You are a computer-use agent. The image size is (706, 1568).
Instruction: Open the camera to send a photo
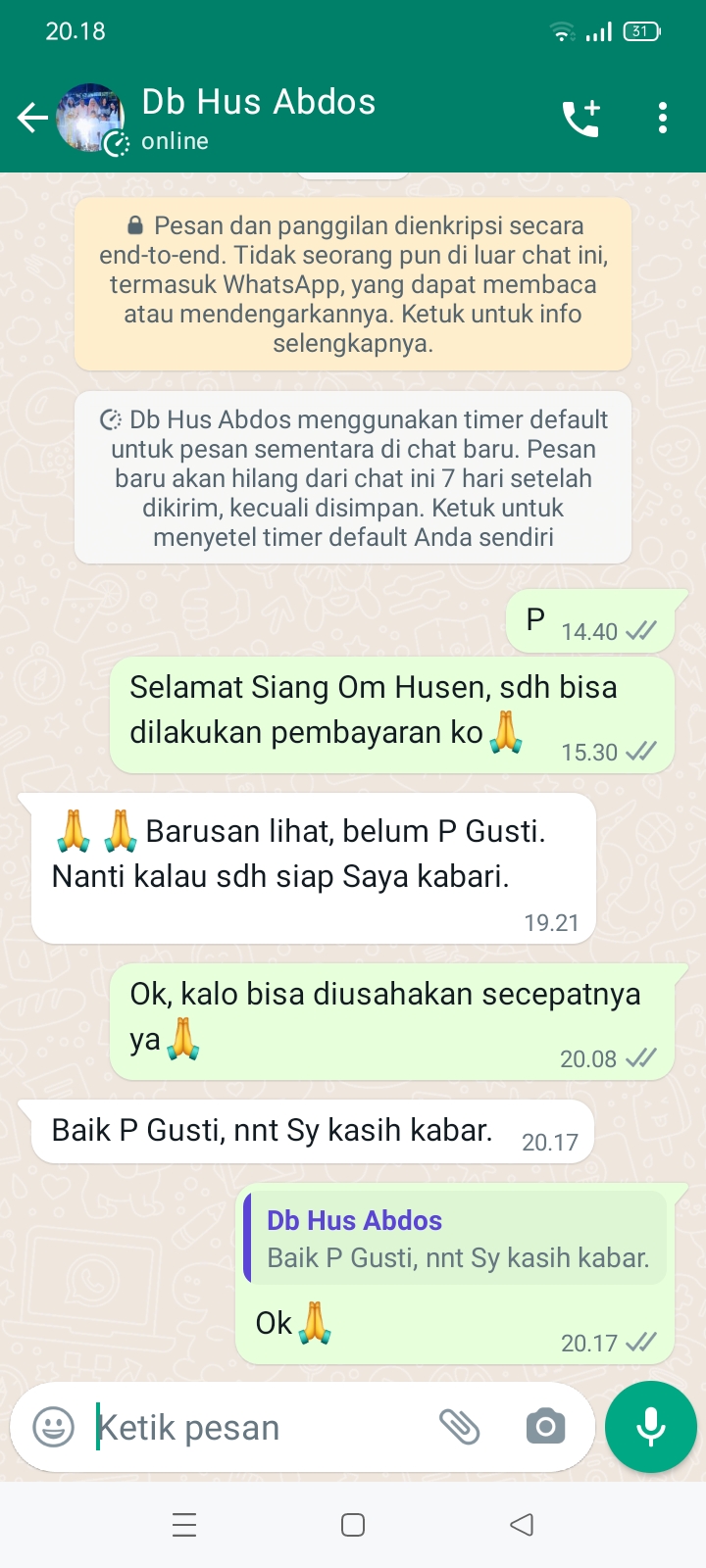(x=545, y=1427)
